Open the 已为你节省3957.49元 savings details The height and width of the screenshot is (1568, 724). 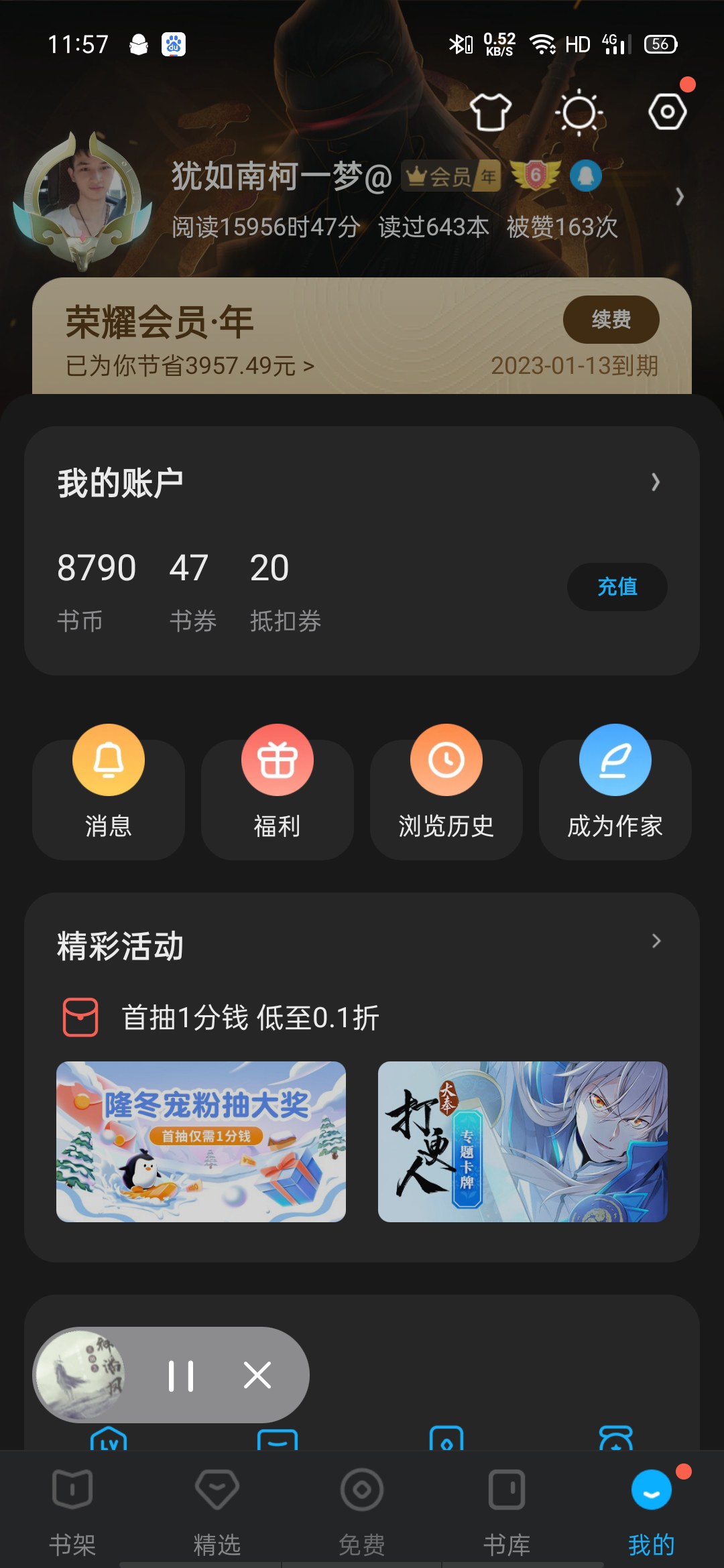190,366
